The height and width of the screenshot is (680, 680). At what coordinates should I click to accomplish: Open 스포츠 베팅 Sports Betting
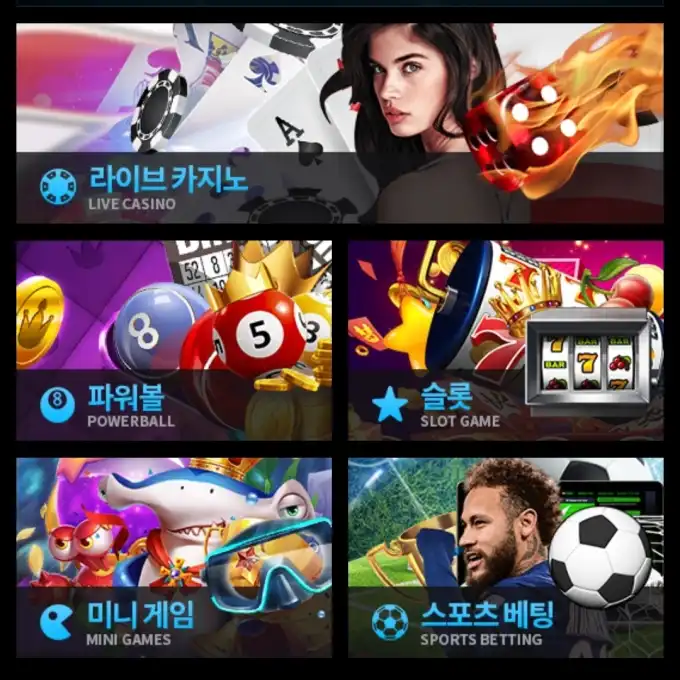[x=505, y=557]
